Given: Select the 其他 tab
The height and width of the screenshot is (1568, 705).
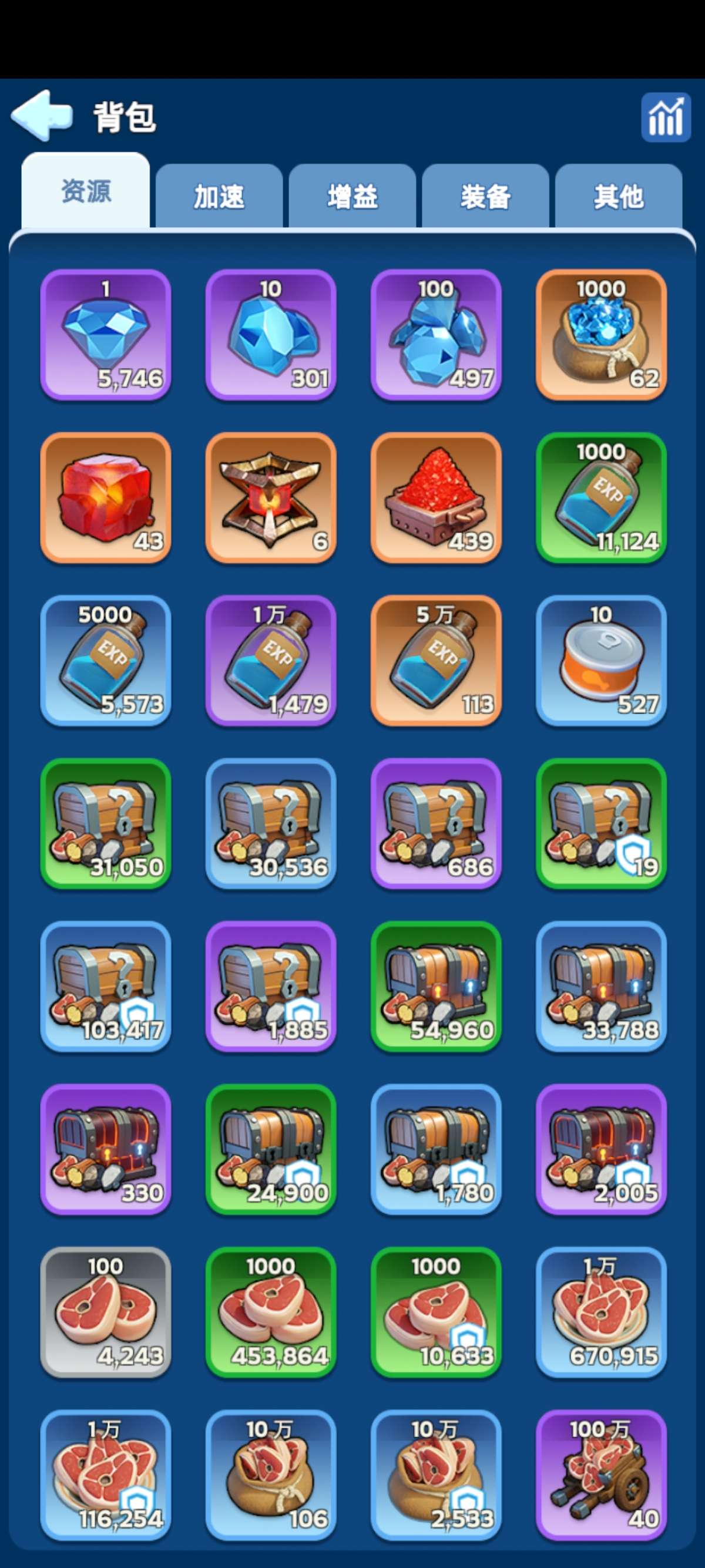Looking at the screenshot, I should [x=619, y=196].
